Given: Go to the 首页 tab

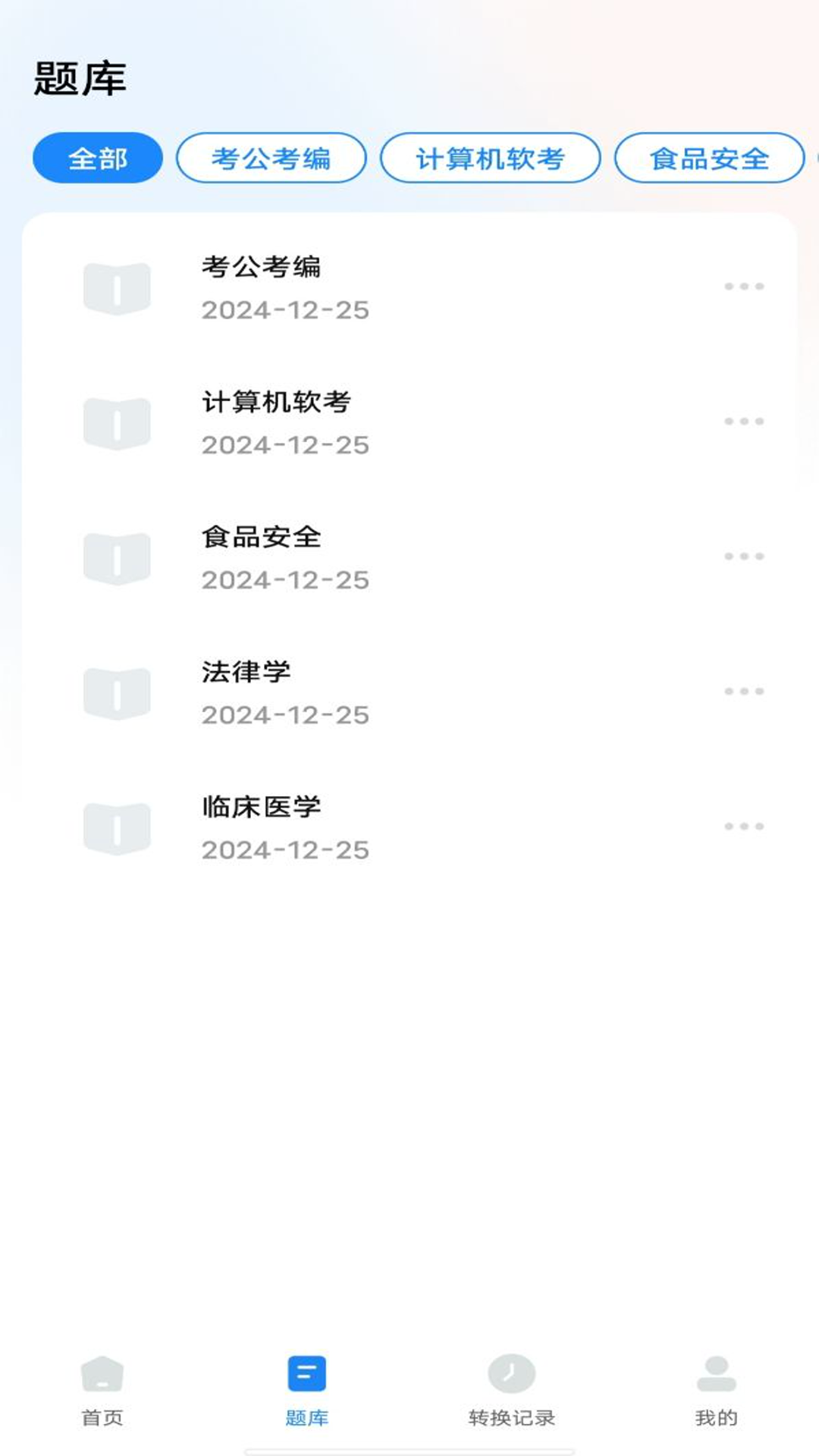Looking at the screenshot, I should (x=102, y=1389).
